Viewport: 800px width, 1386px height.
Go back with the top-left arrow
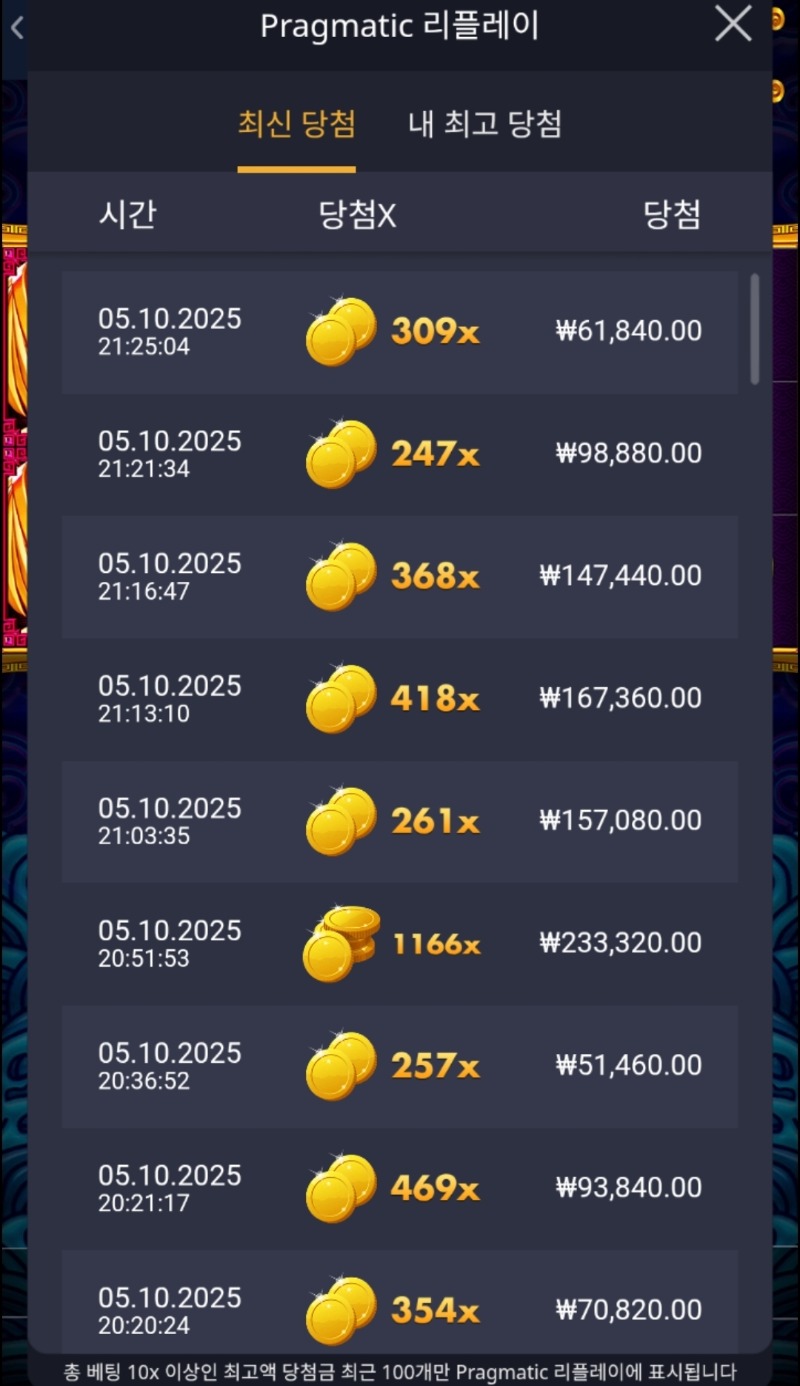tap(16, 27)
